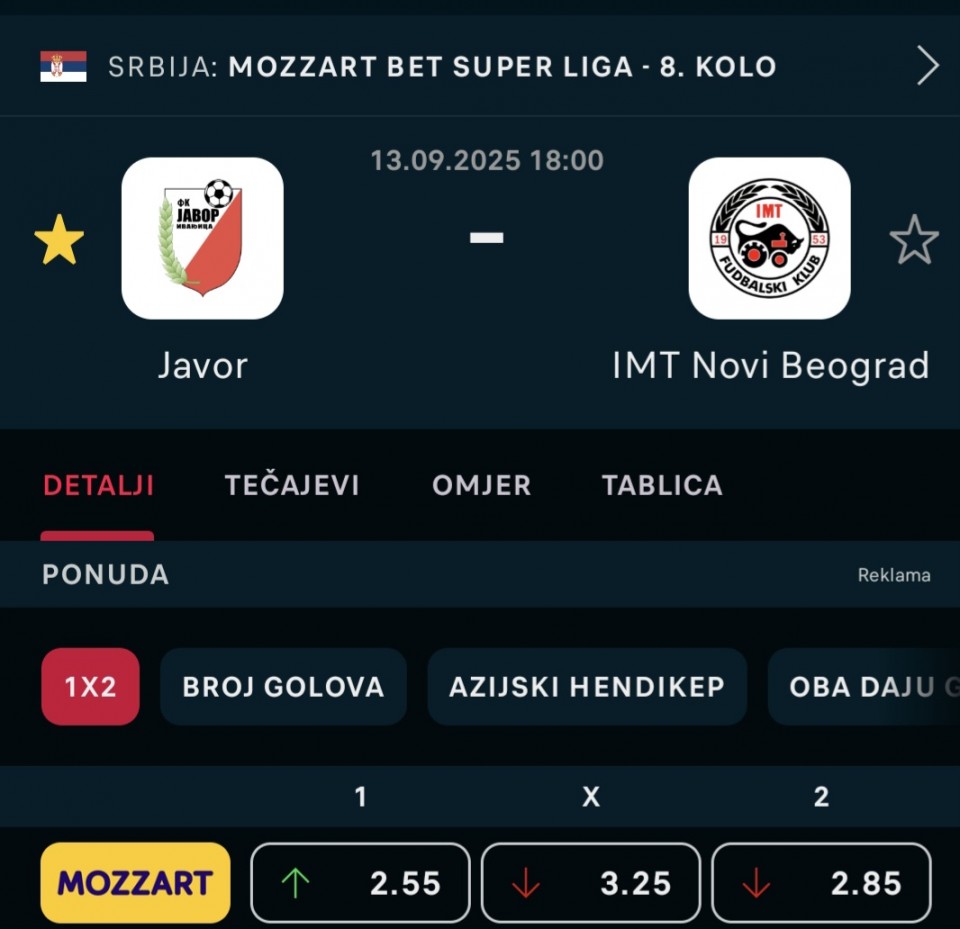Show Oba daju gol odds
The height and width of the screenshot is (929, 960).
coord(862,687)
